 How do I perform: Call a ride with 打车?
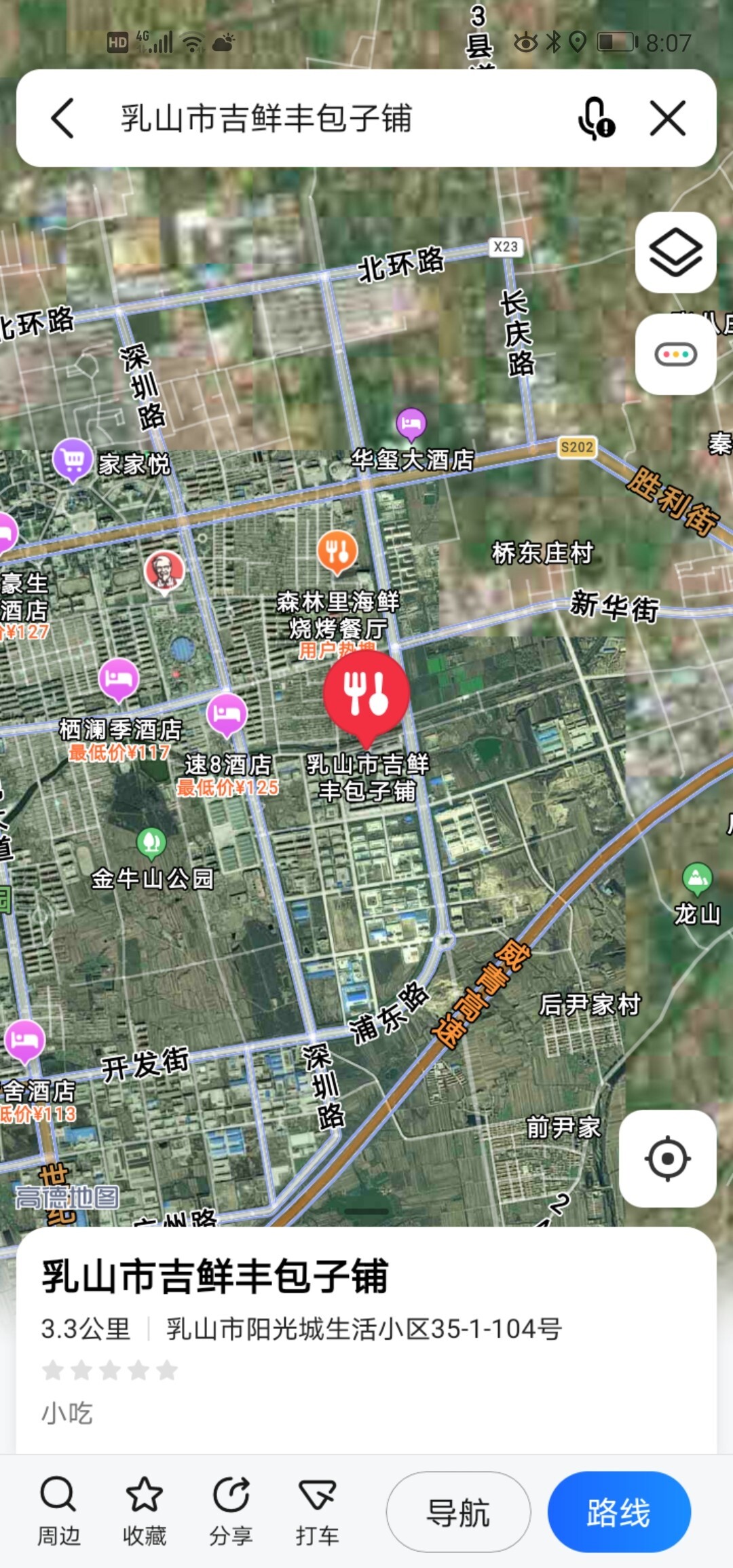coord(317,1512)
